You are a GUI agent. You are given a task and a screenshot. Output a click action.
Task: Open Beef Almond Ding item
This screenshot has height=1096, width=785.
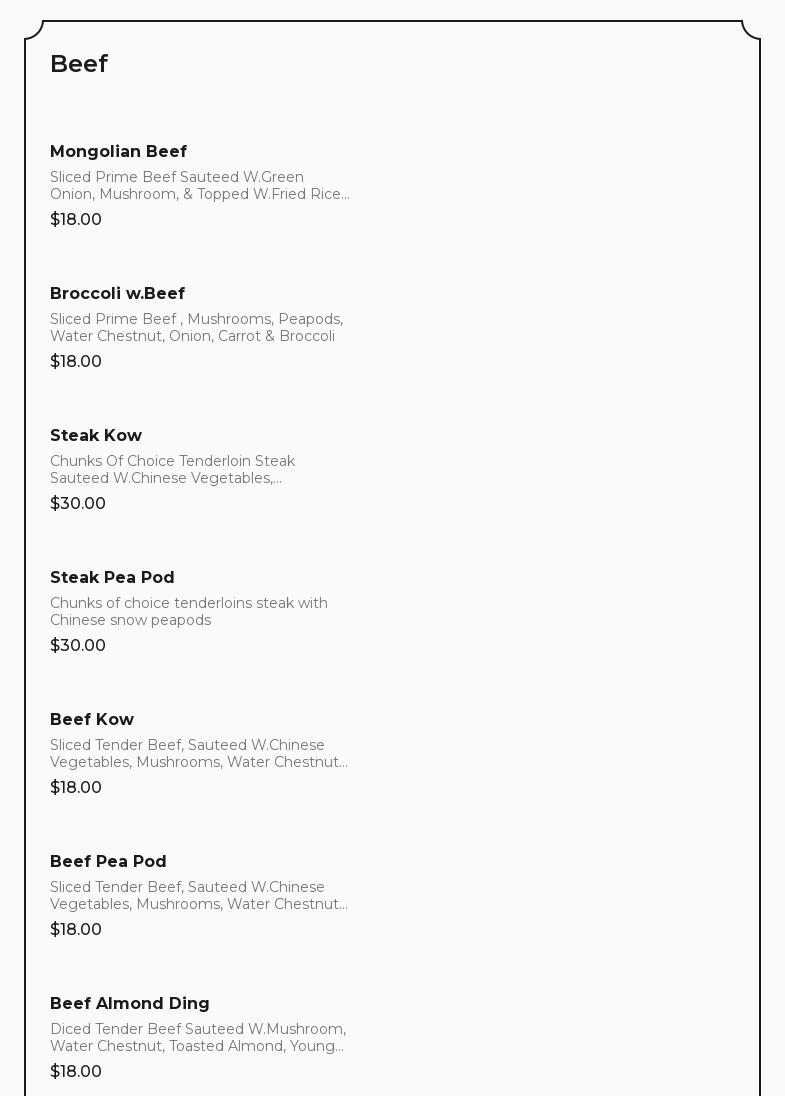(130, 1004)
